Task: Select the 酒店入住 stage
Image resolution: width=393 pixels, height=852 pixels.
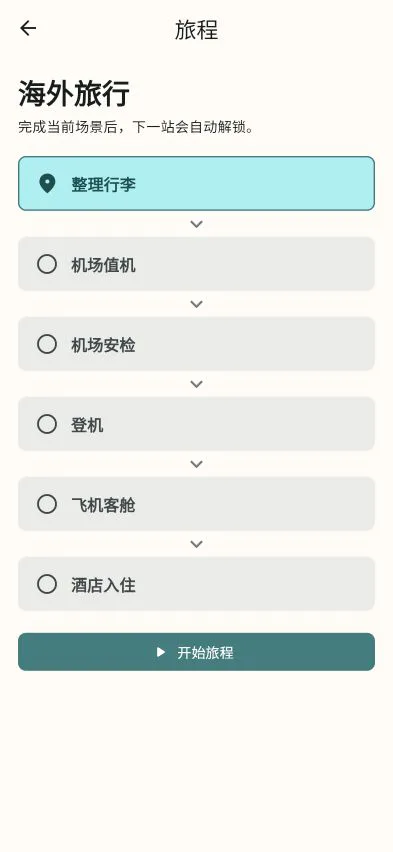Action: point(196,584)
